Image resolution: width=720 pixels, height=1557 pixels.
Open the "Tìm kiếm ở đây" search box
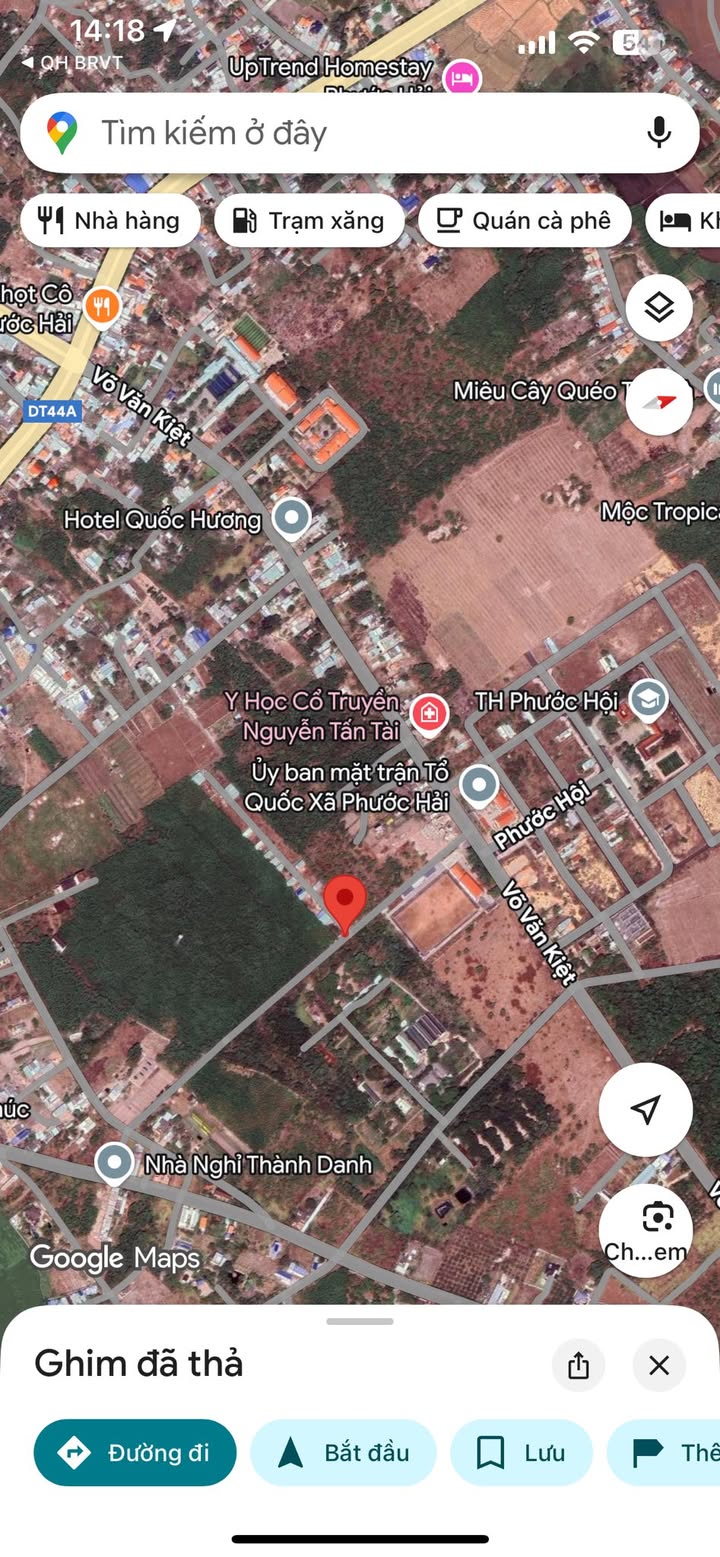pyautogui.click(x=330, y=133)
